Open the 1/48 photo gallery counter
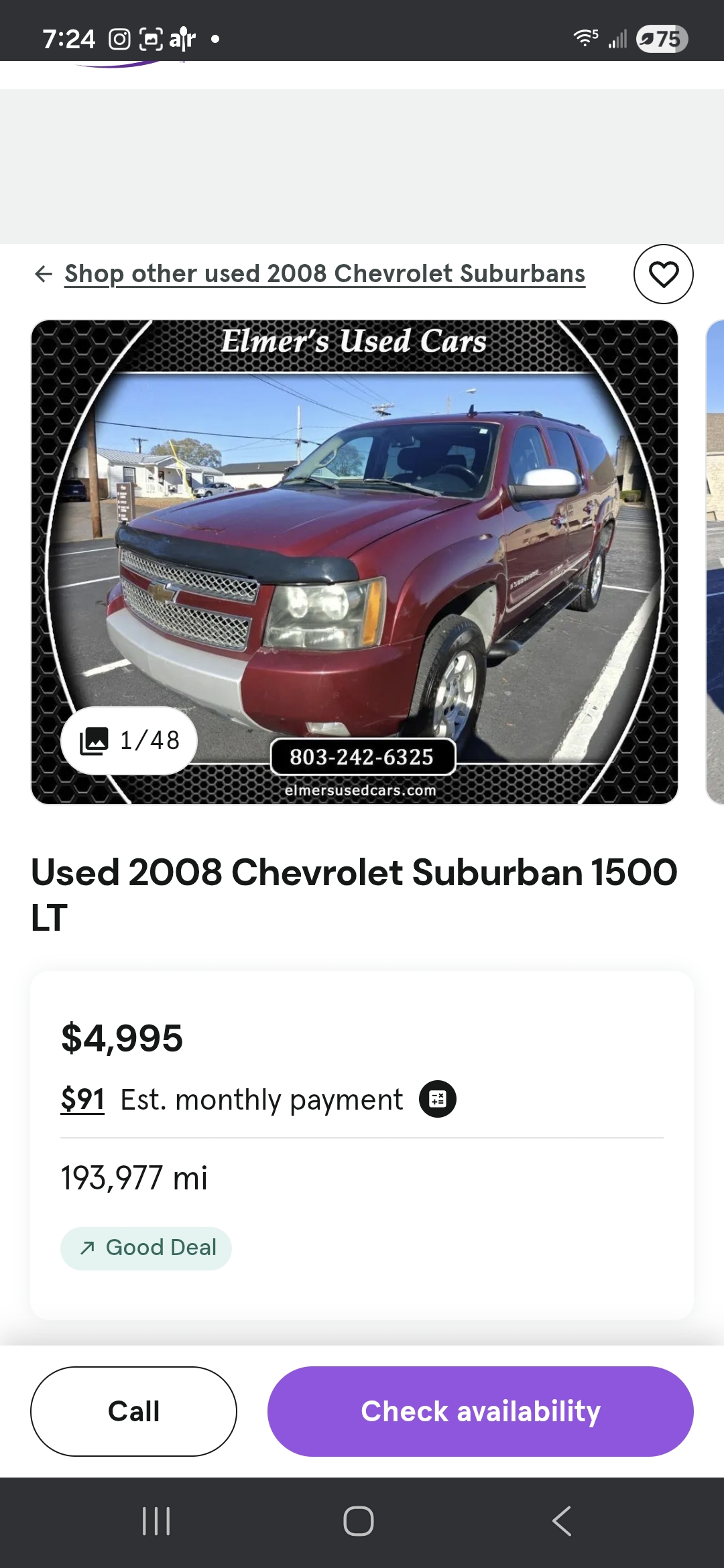 (129, 740)
